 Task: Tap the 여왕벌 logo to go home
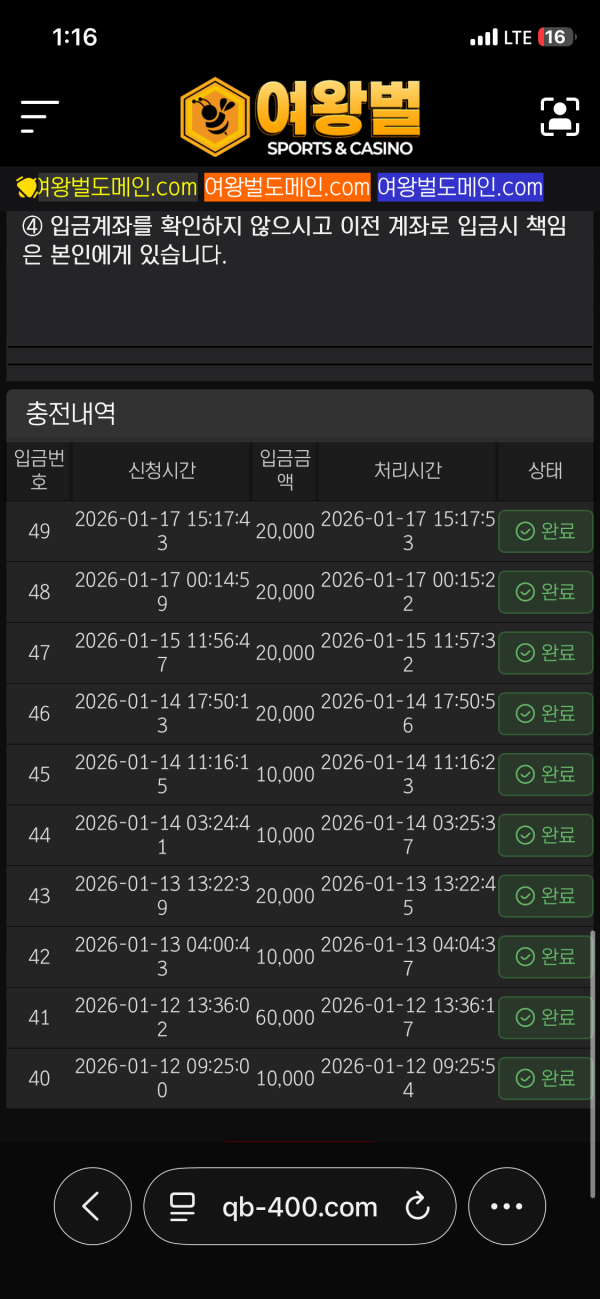click(x=300, y=116)
